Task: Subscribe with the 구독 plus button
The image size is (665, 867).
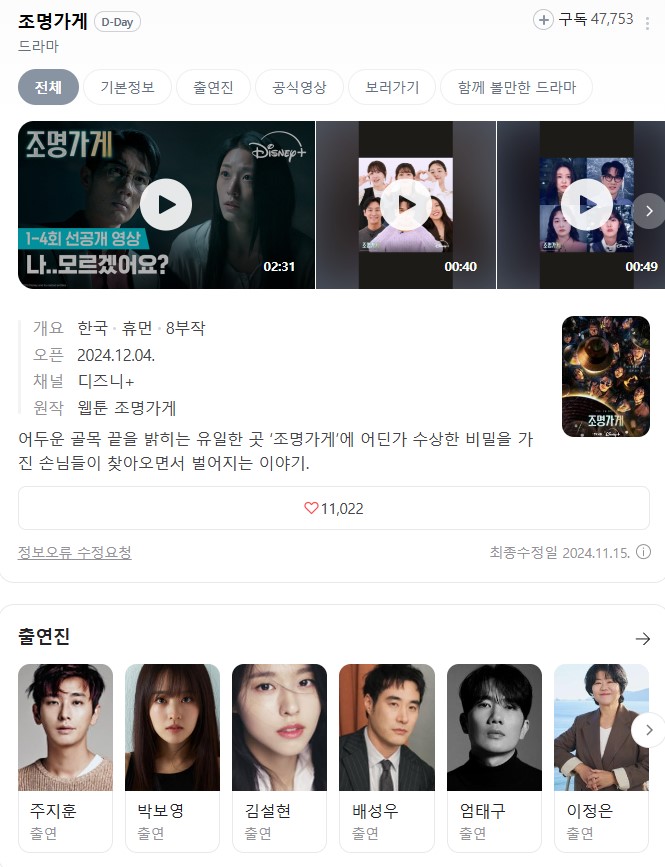Action: pyautogui.click(x=543, y=20)
